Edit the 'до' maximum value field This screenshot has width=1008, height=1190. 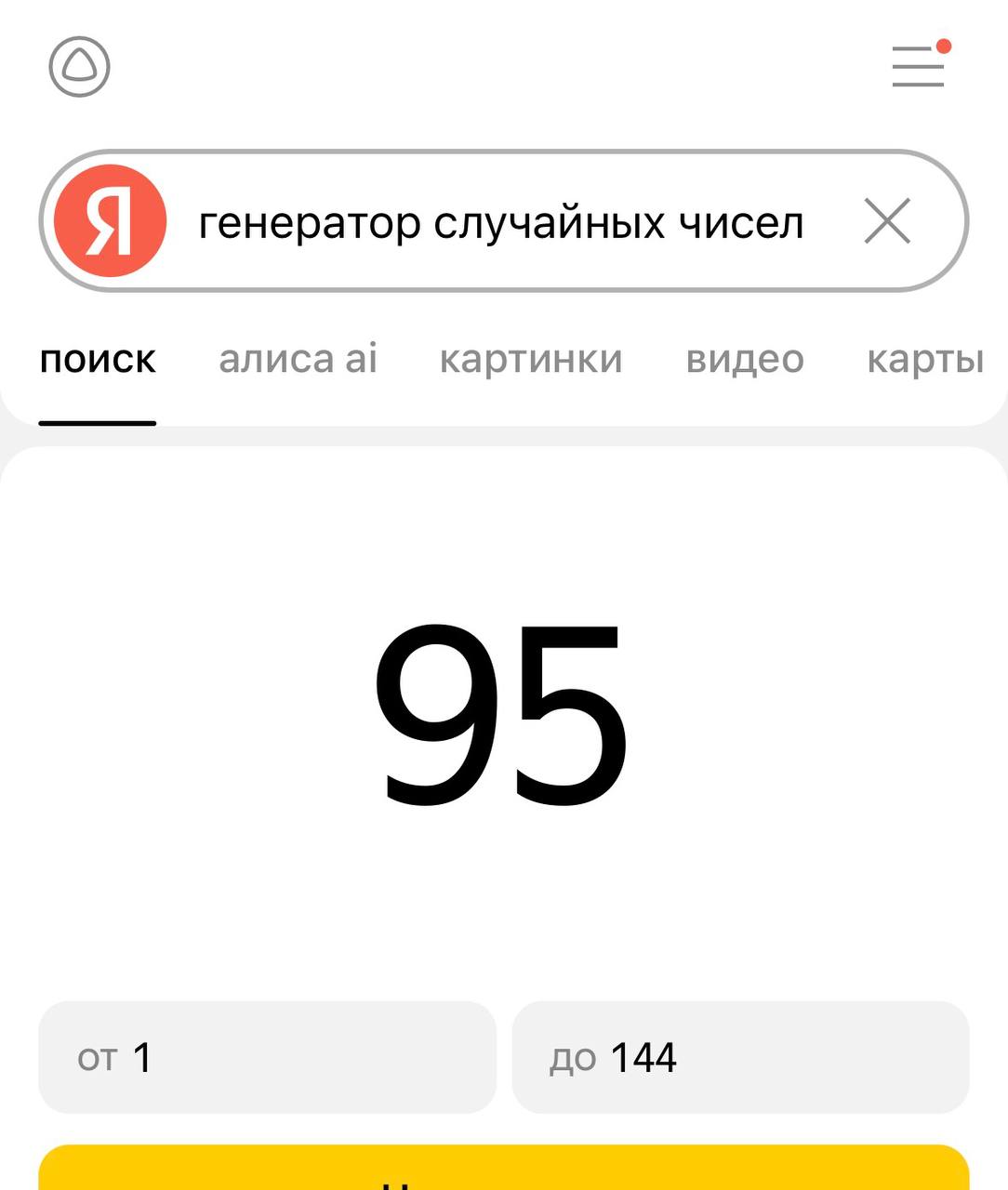coord(740,1057)
